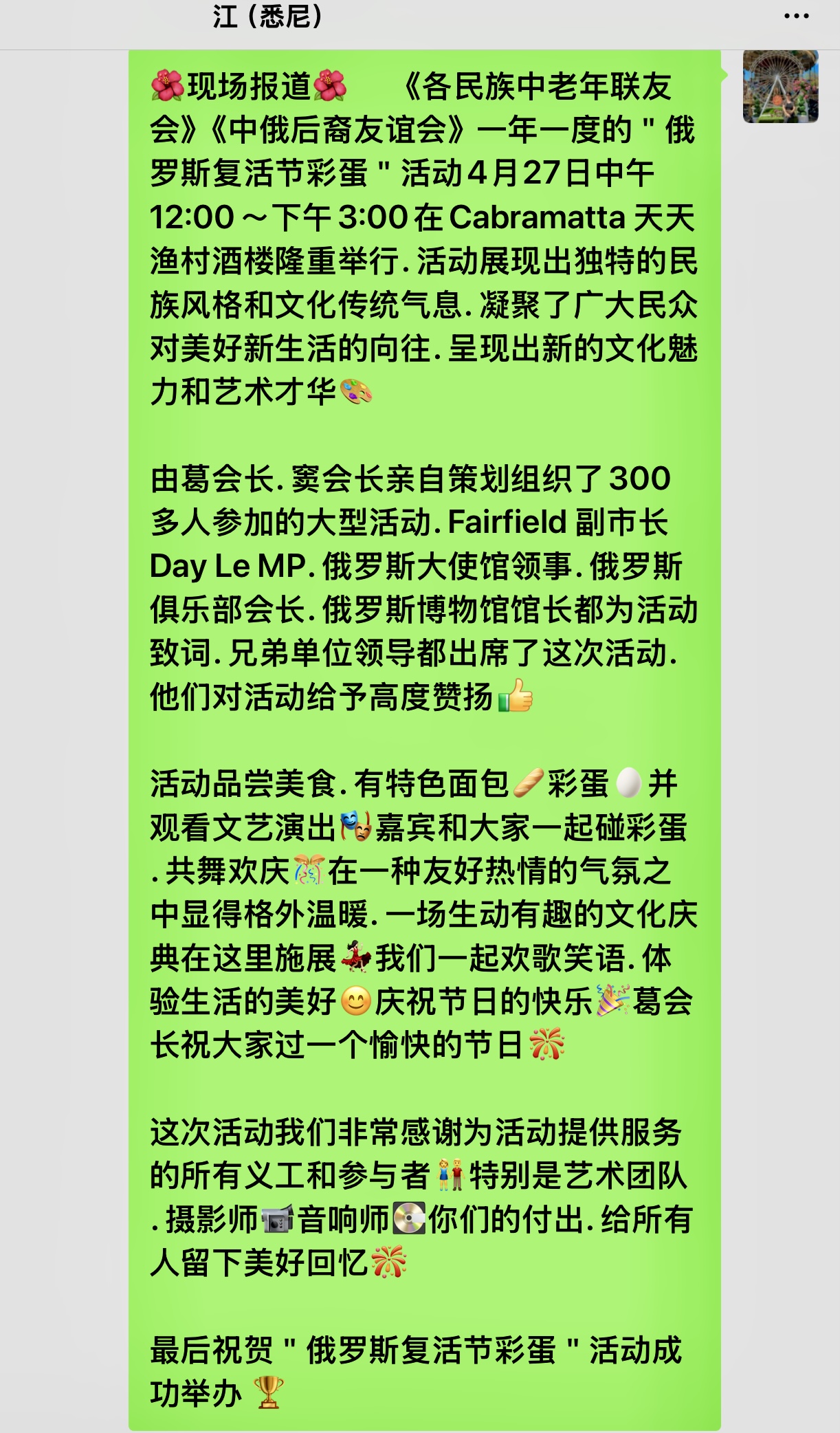
Task: Open the sender's Ferris wheel profile picture
Action: (x=780, y=87)
